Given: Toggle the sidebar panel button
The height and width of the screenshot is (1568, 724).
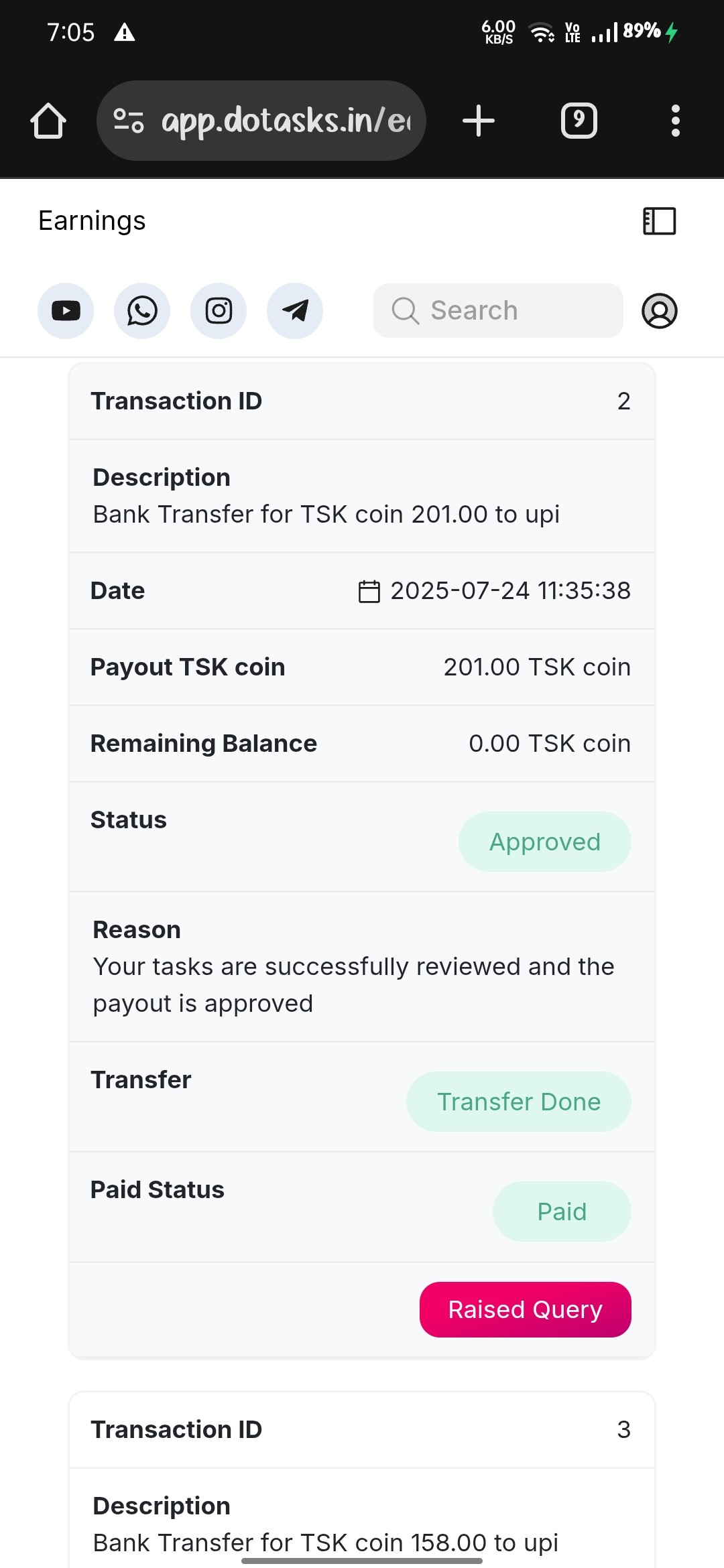Looking at the screenshot, I should point(660,221).
